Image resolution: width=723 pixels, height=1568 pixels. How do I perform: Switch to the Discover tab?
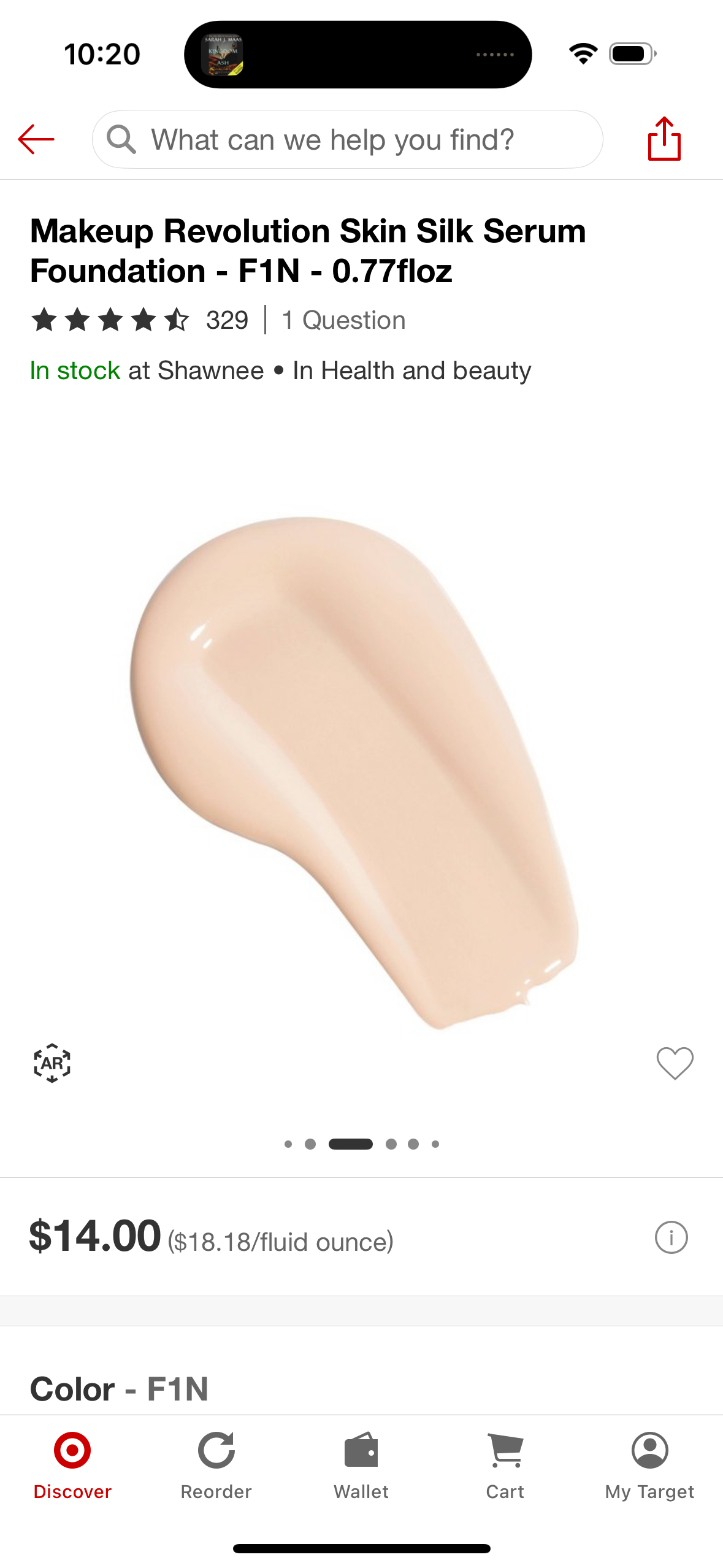72,1466
